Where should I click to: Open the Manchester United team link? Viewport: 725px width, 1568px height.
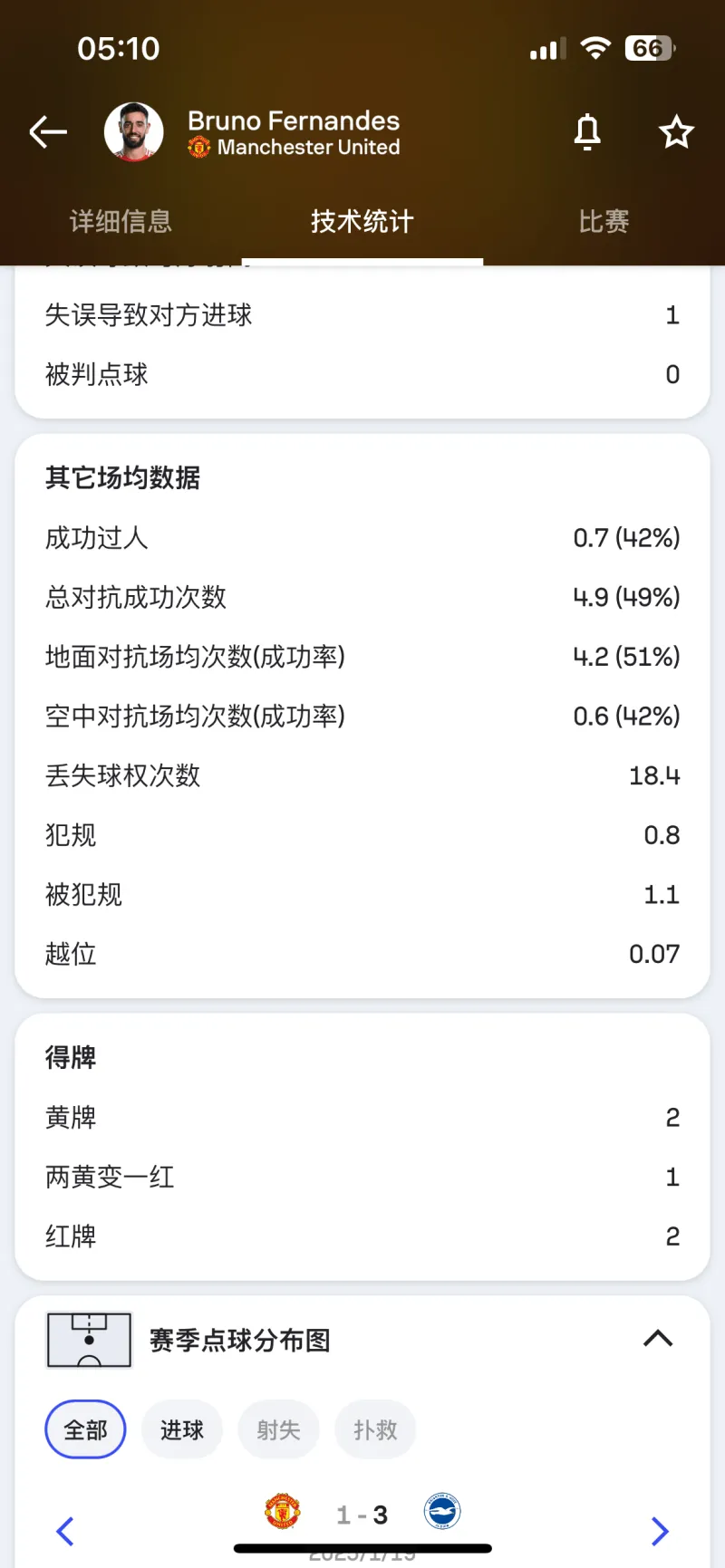pos(295,148)
